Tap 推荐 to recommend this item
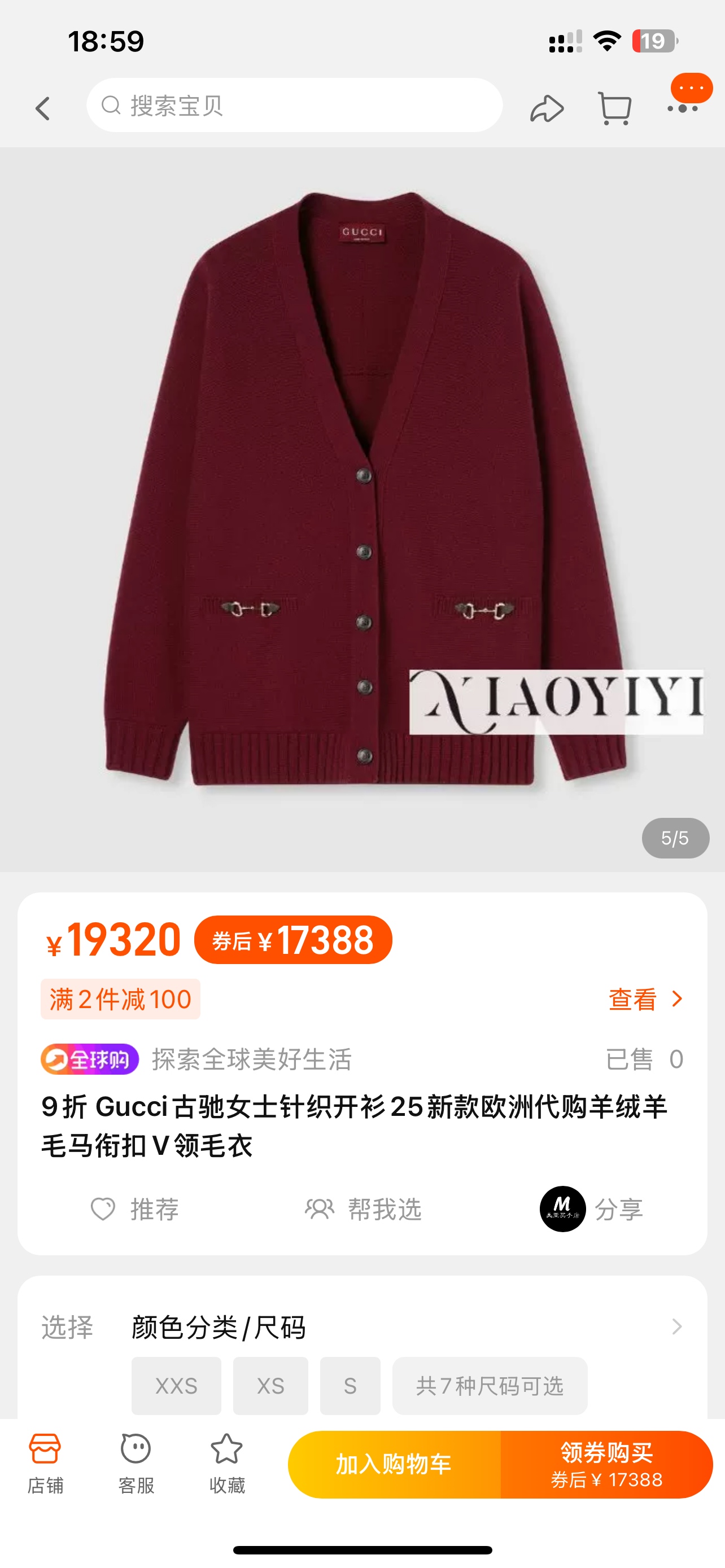Viewport: 725px width, 1568px height. click(x=135, y=1209)
